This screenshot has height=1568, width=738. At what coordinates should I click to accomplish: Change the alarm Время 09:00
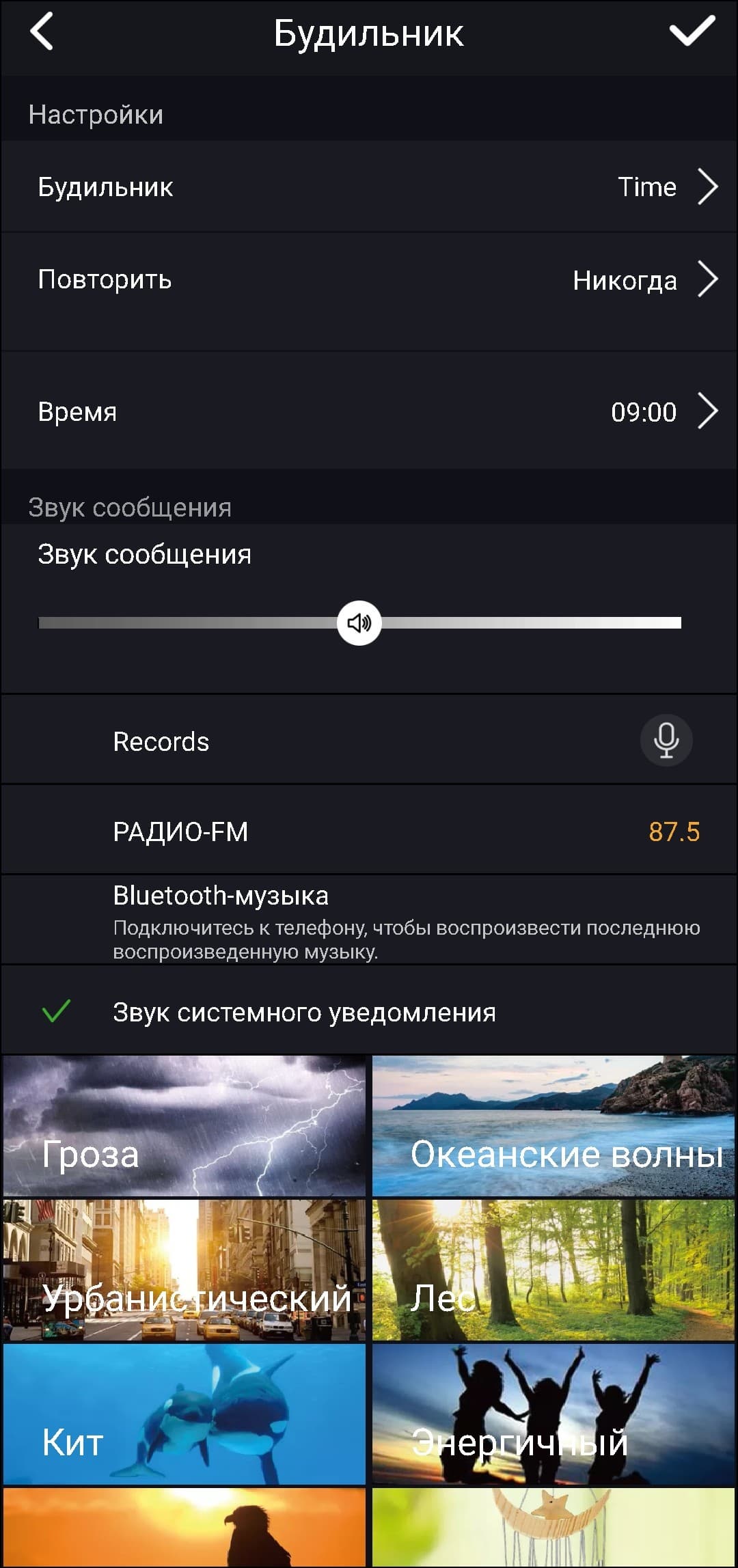coord(369,411)
